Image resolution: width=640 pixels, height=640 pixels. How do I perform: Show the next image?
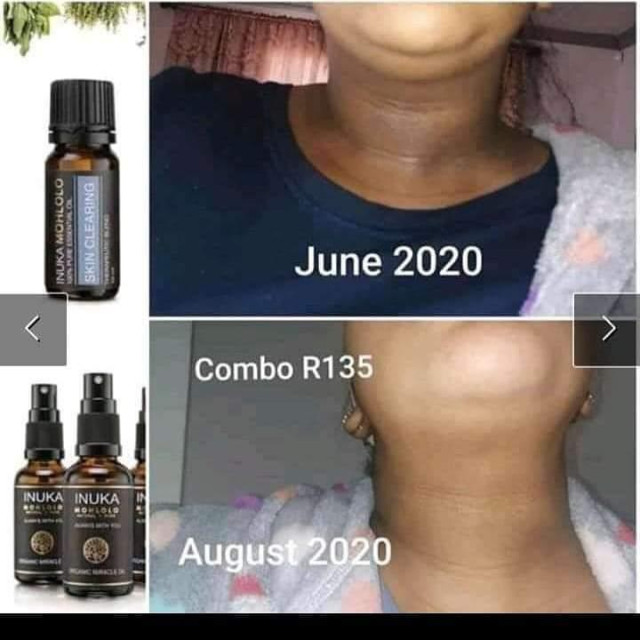[607, 330]
